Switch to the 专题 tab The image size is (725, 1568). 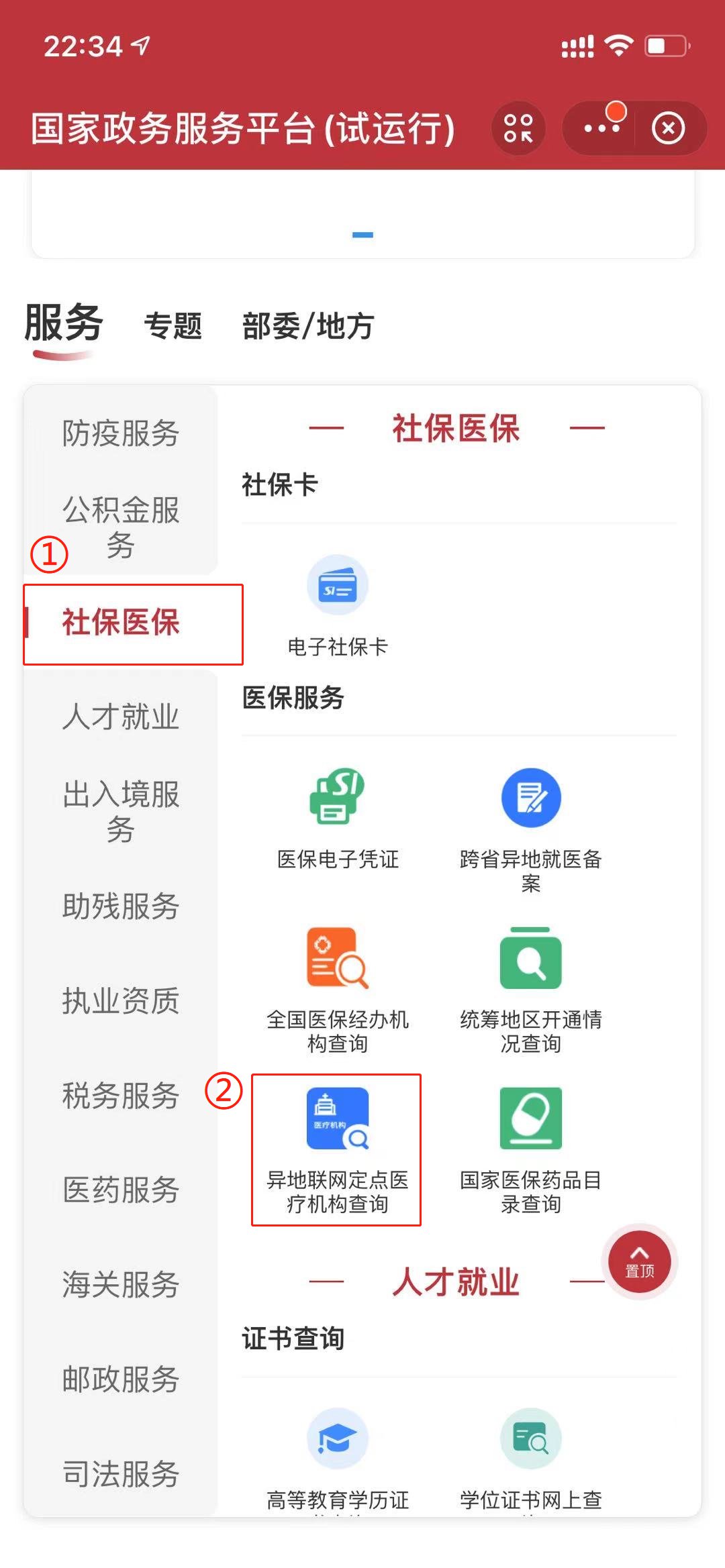pyautogui.click(x=173, y=326)
